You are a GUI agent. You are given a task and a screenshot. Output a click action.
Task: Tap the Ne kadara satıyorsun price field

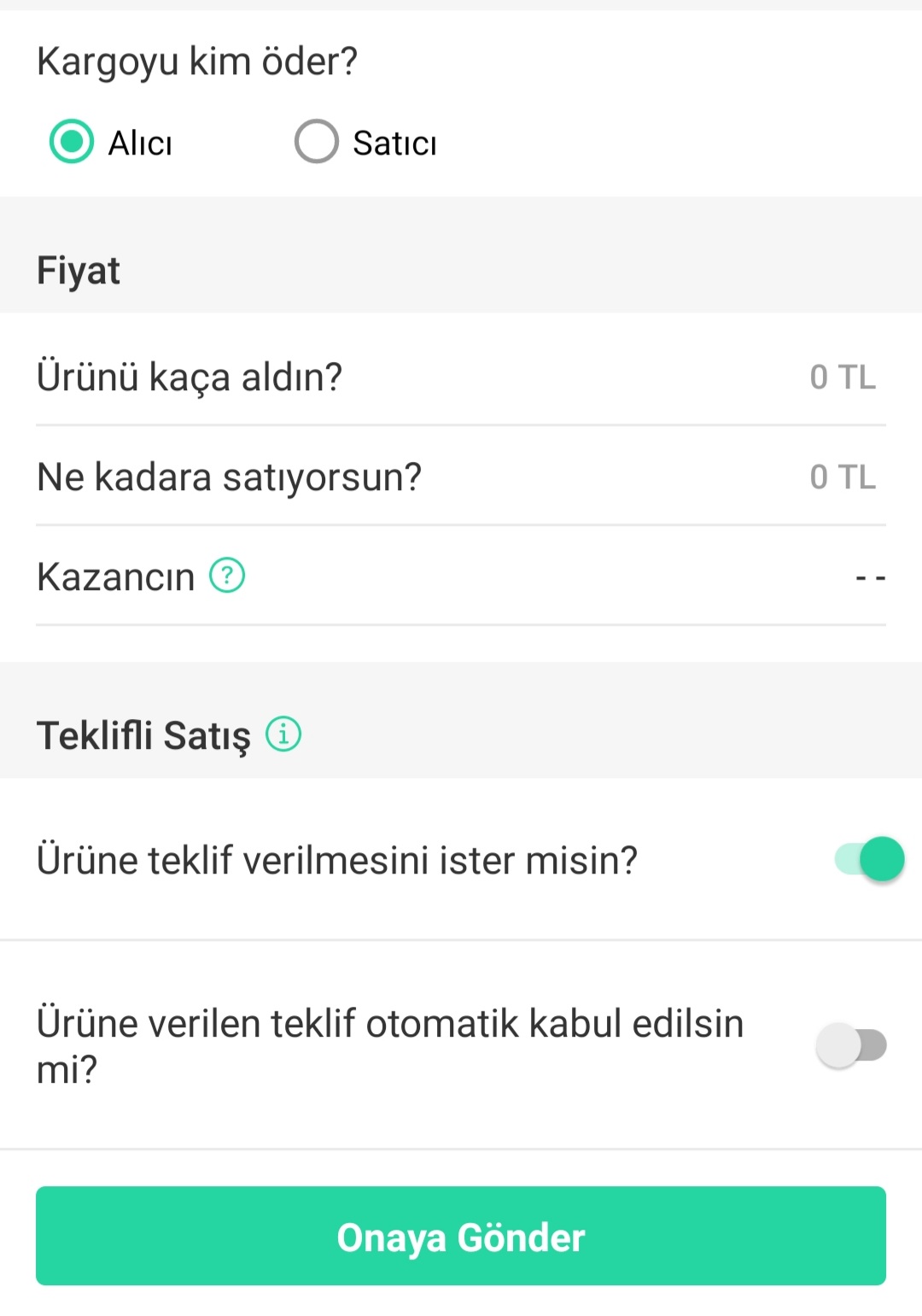pos(842,477)
